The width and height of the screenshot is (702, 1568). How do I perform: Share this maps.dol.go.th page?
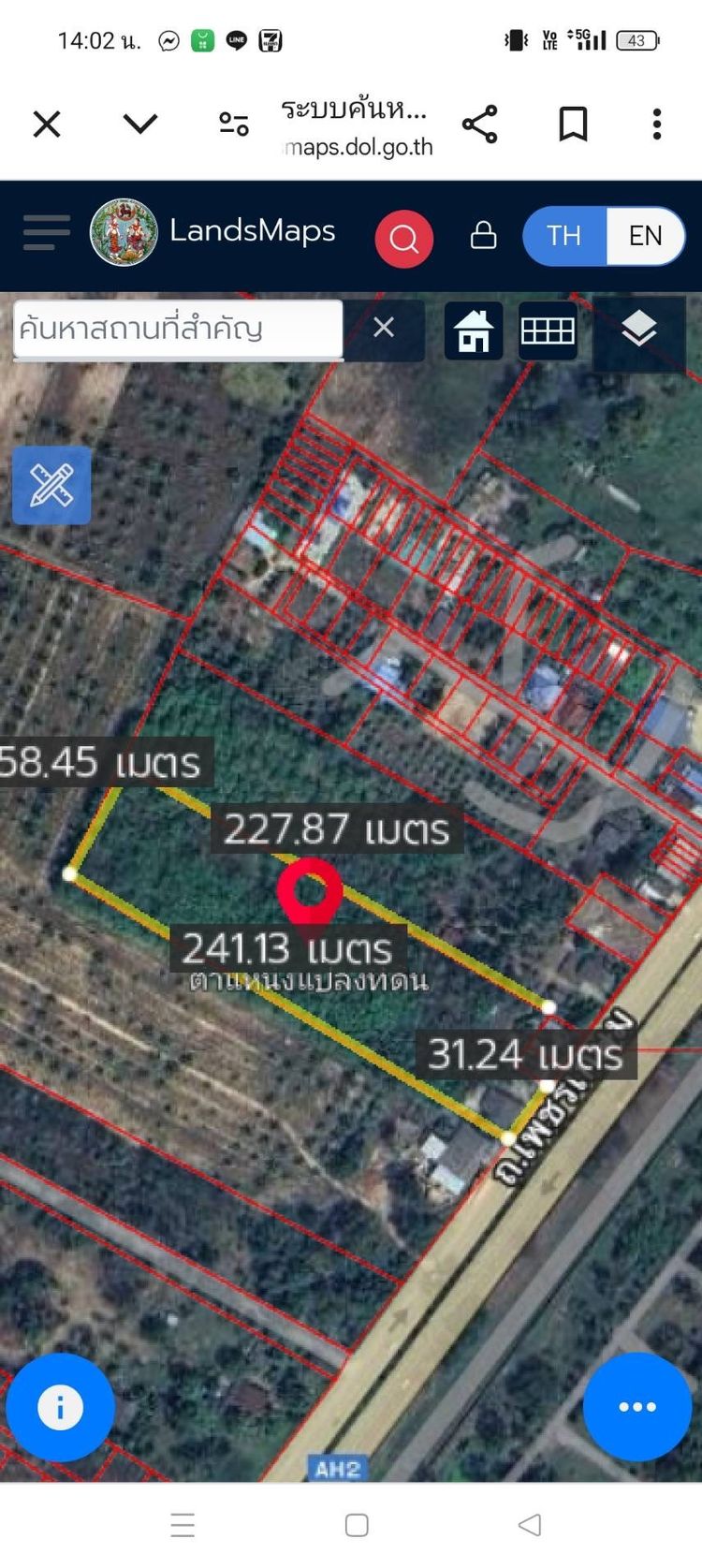(479, 124)
